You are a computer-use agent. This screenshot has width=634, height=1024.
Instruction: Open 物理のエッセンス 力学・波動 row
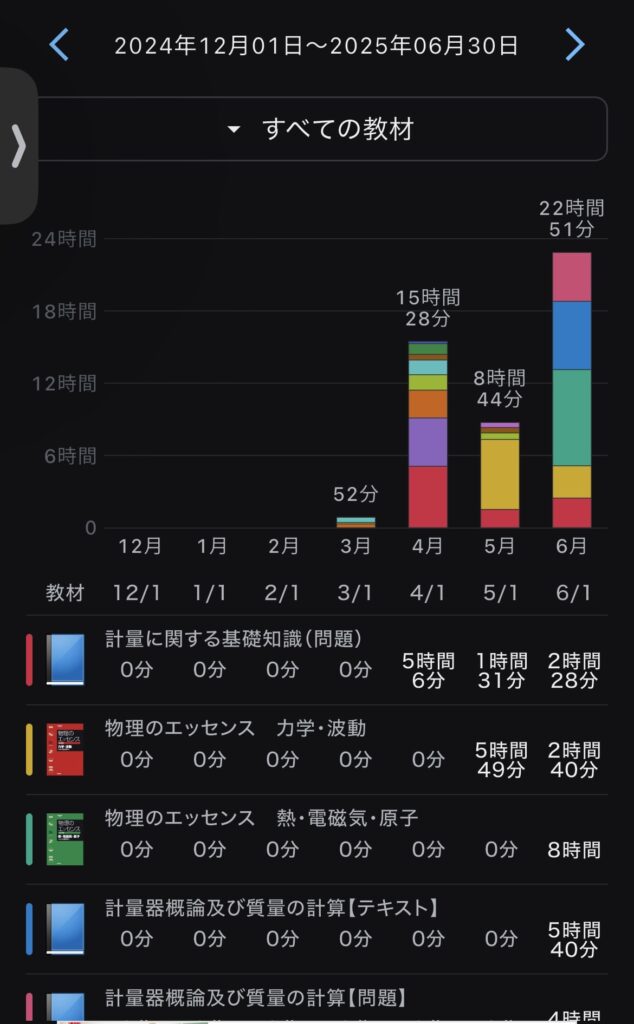click(x=317, y=749)
